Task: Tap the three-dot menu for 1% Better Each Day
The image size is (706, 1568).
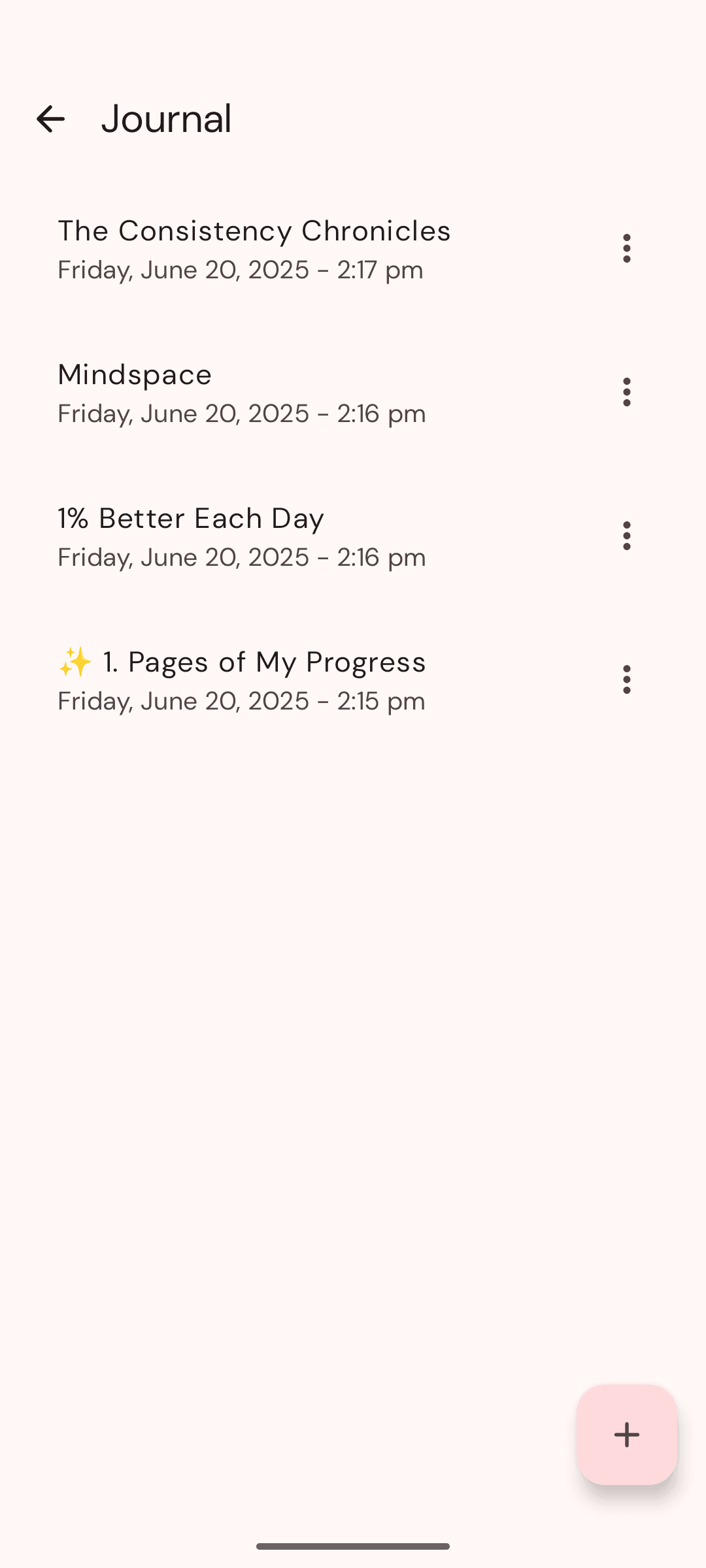Action: point(626,536)
